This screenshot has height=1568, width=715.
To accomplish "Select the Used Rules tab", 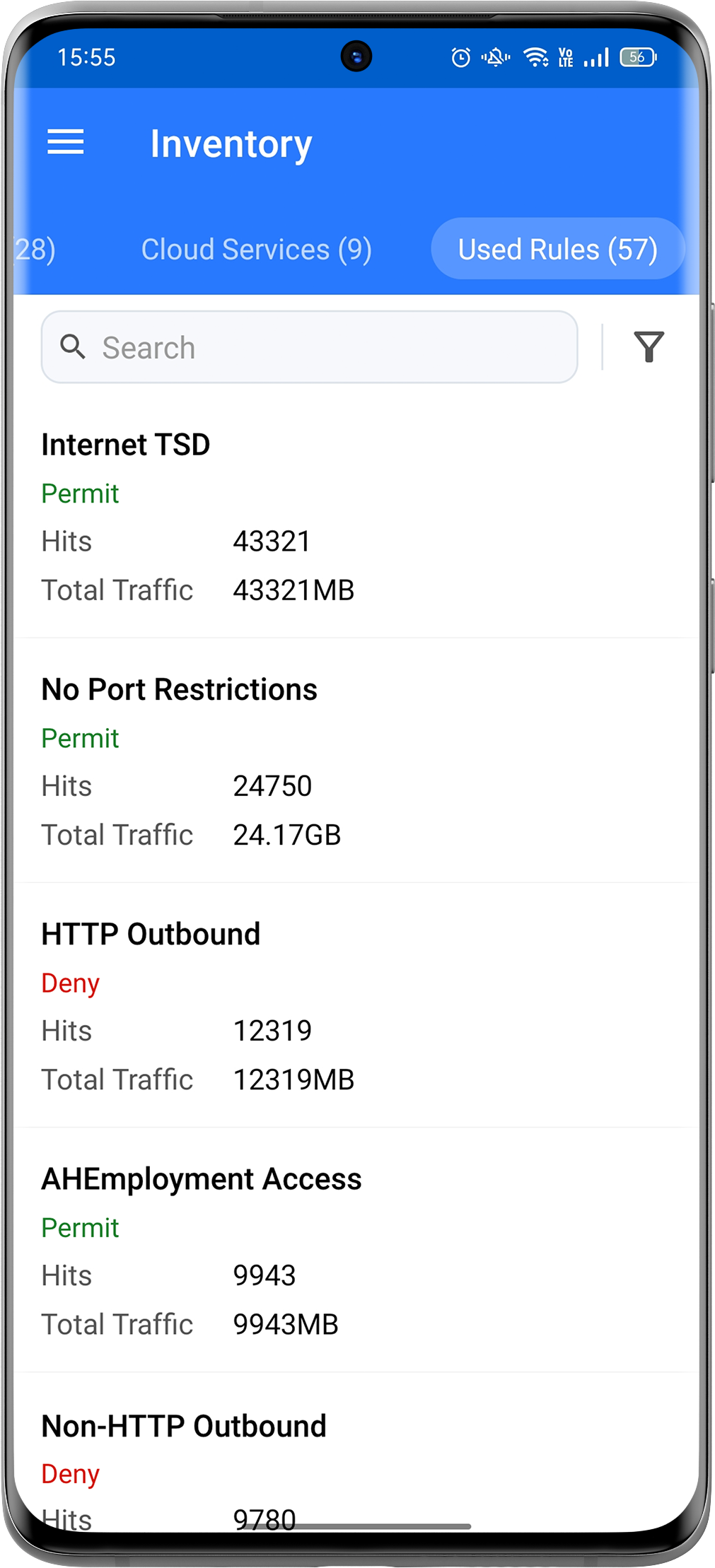I will click(x=557, y=250).
